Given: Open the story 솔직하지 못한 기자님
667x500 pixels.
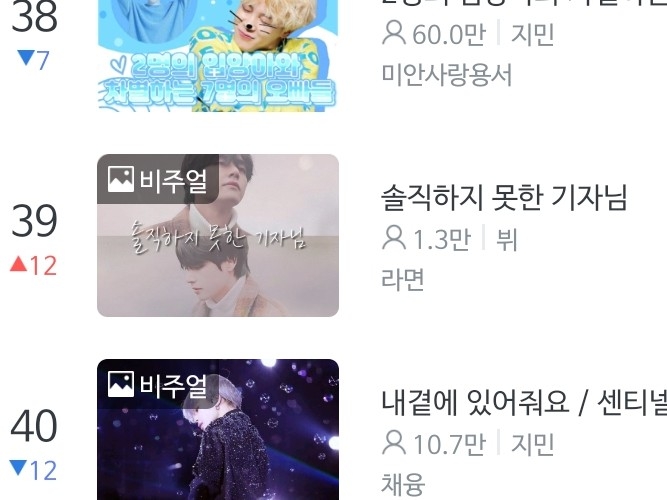Looking at the screenshot, I should [504, 198].
